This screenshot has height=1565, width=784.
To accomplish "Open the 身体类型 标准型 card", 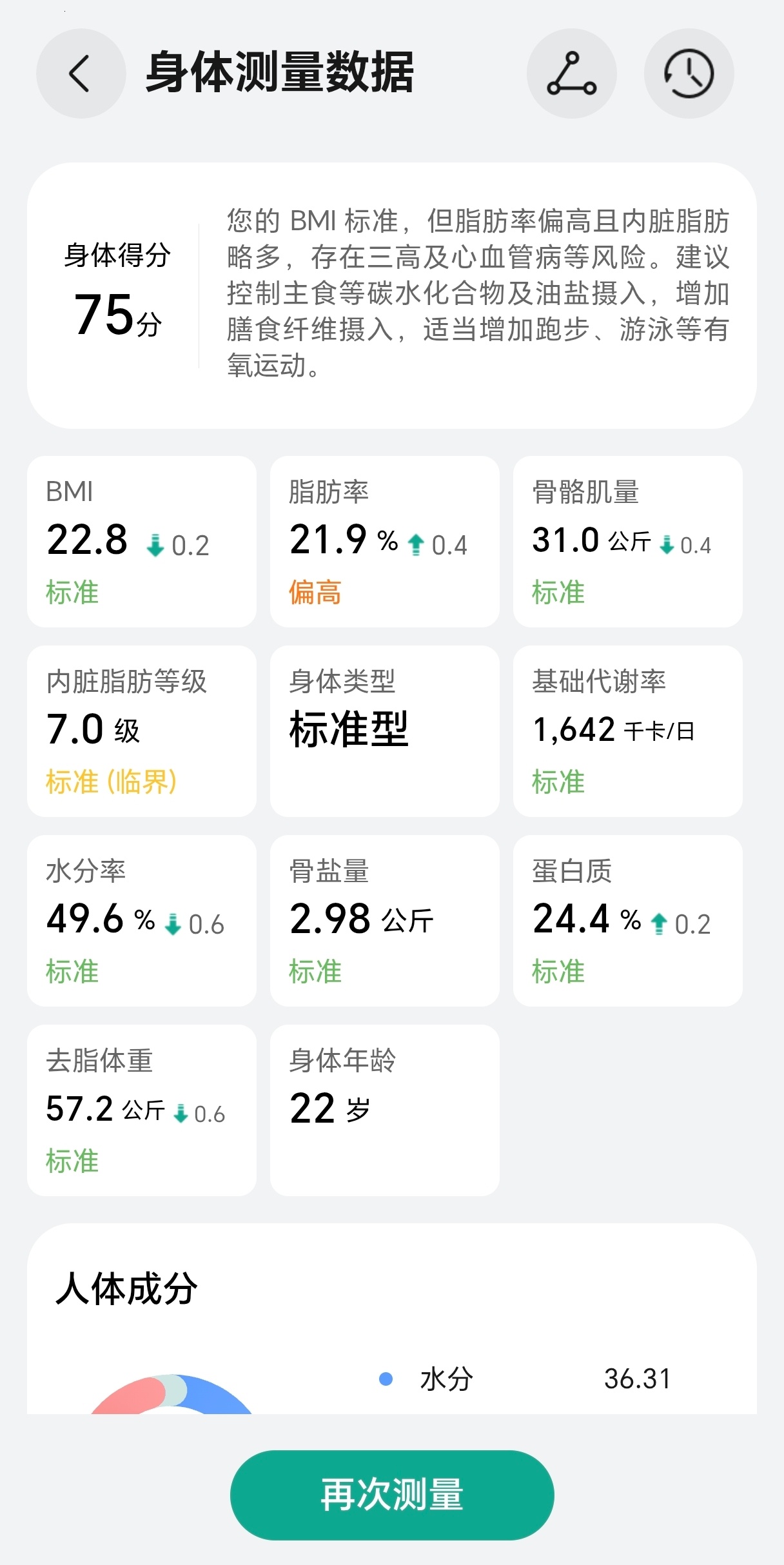I will 385,731.
